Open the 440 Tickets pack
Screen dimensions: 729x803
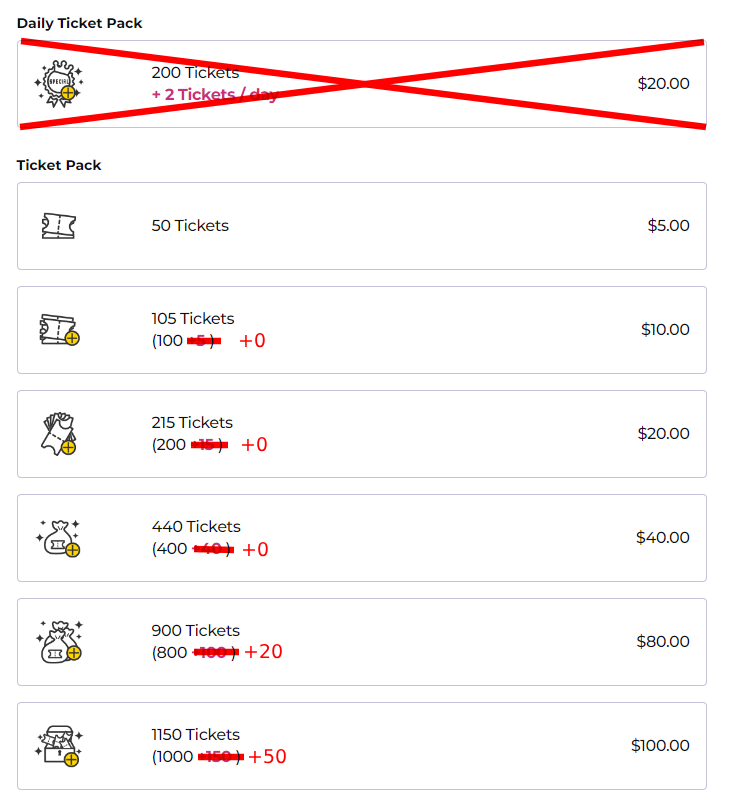coord(361,538)
